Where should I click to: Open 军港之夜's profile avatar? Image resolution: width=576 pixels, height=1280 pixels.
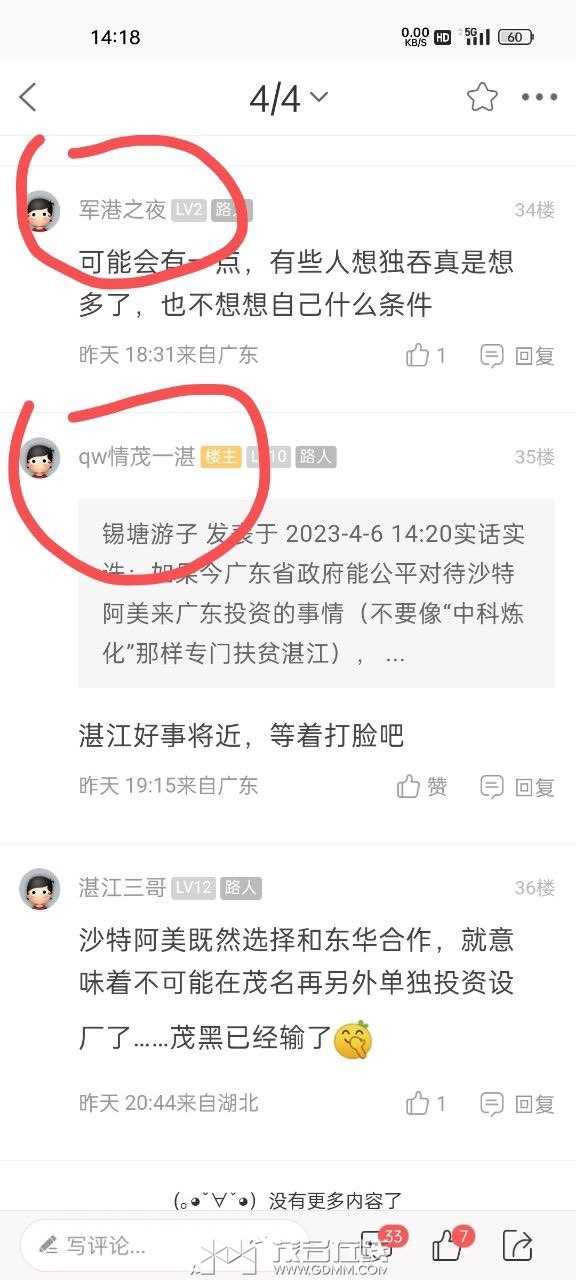pyautogui.click(x=40, y=210)
